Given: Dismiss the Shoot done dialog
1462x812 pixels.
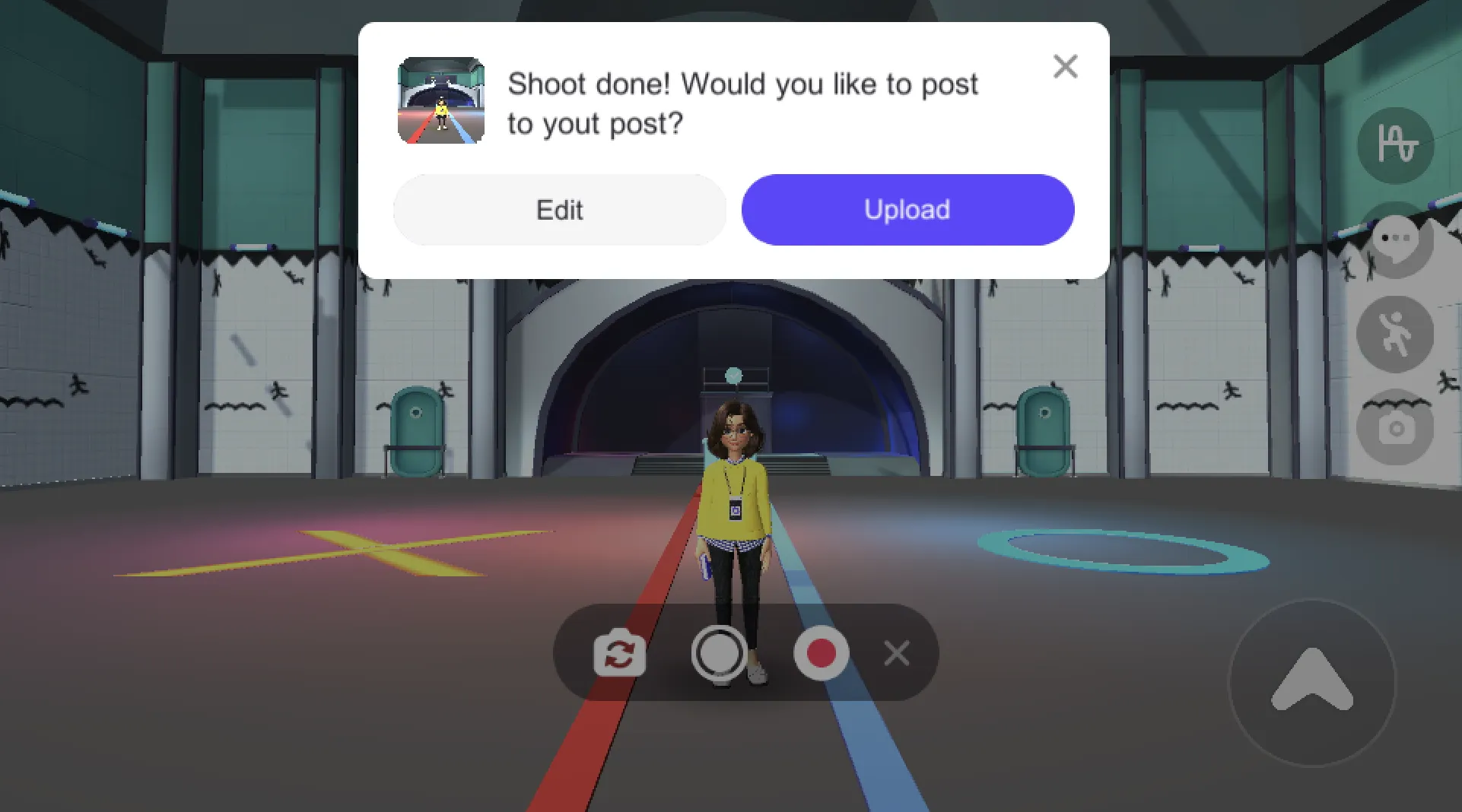Looking at the screenshot, I should point(1065,67).
